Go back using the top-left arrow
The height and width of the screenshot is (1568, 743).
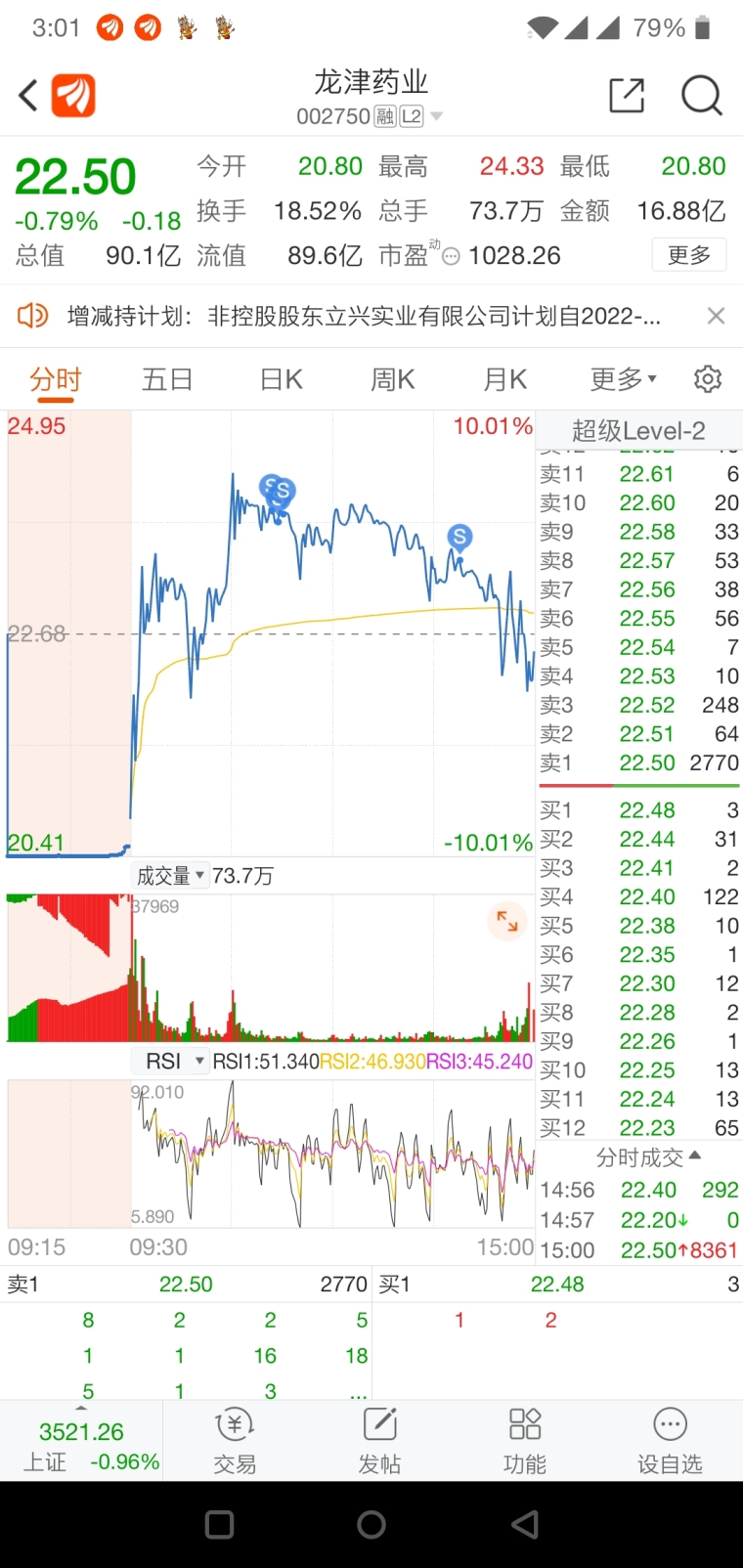(x=28, y=96)
